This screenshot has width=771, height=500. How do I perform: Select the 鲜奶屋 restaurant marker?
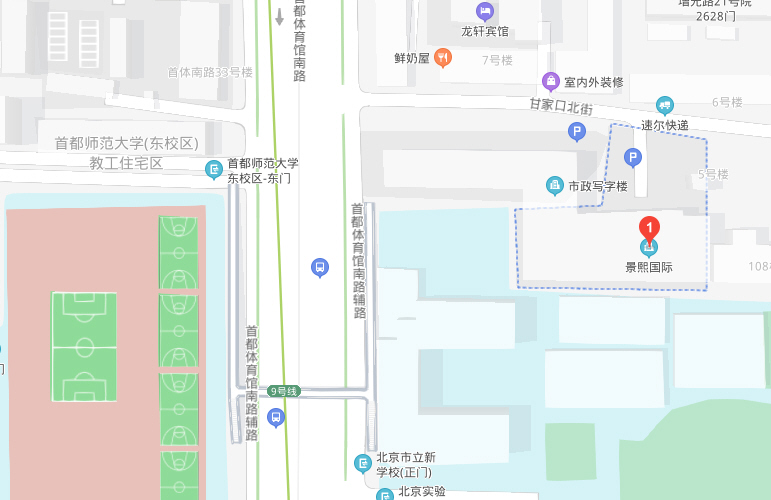443,57
